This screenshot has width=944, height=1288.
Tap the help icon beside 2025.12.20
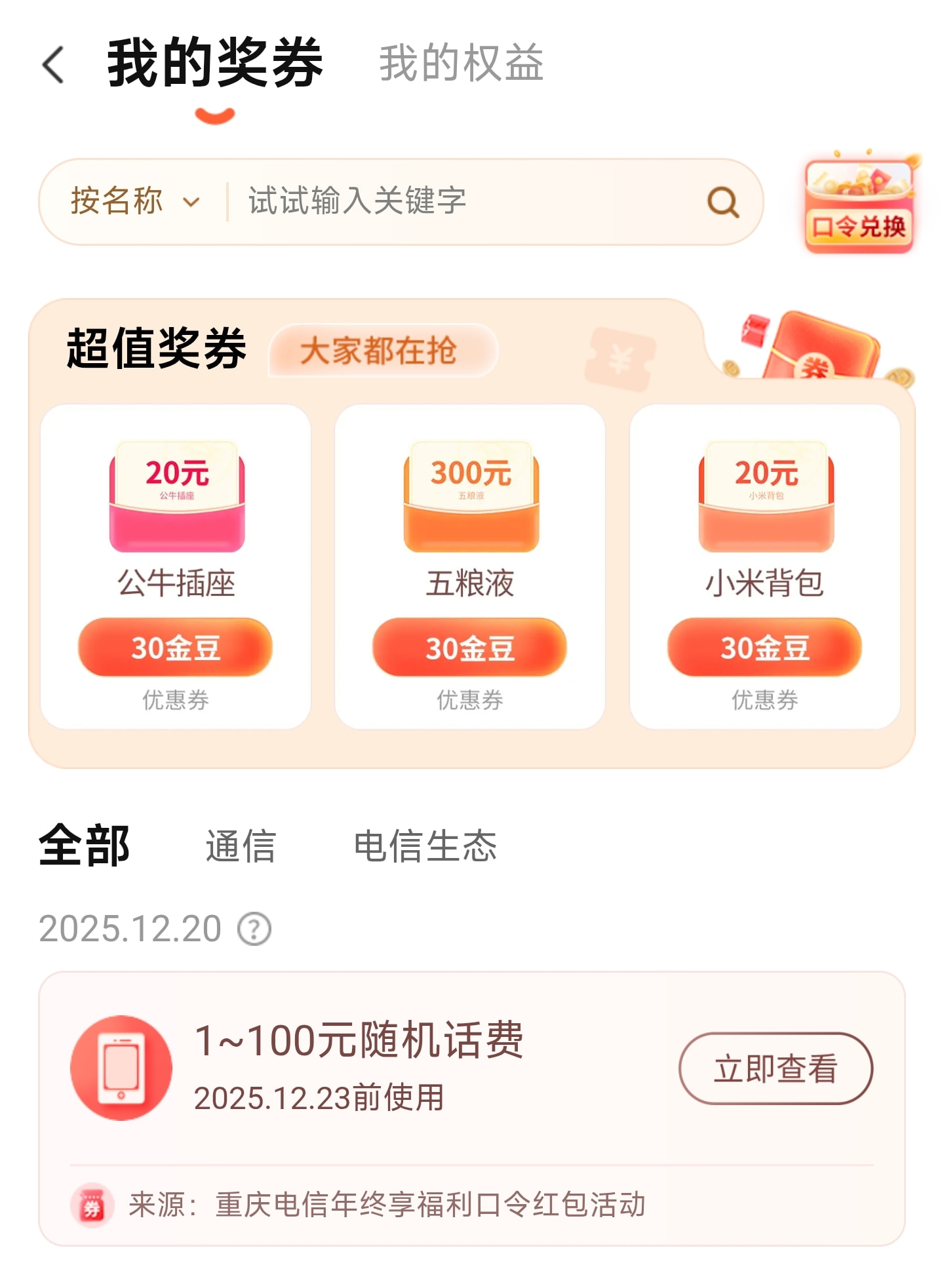click(x=254, y=929)
